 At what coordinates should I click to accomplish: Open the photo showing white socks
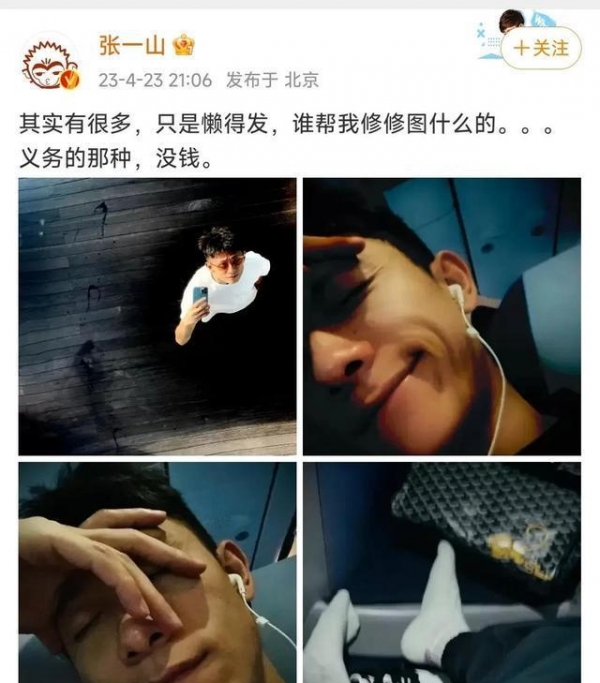[441, 572]
